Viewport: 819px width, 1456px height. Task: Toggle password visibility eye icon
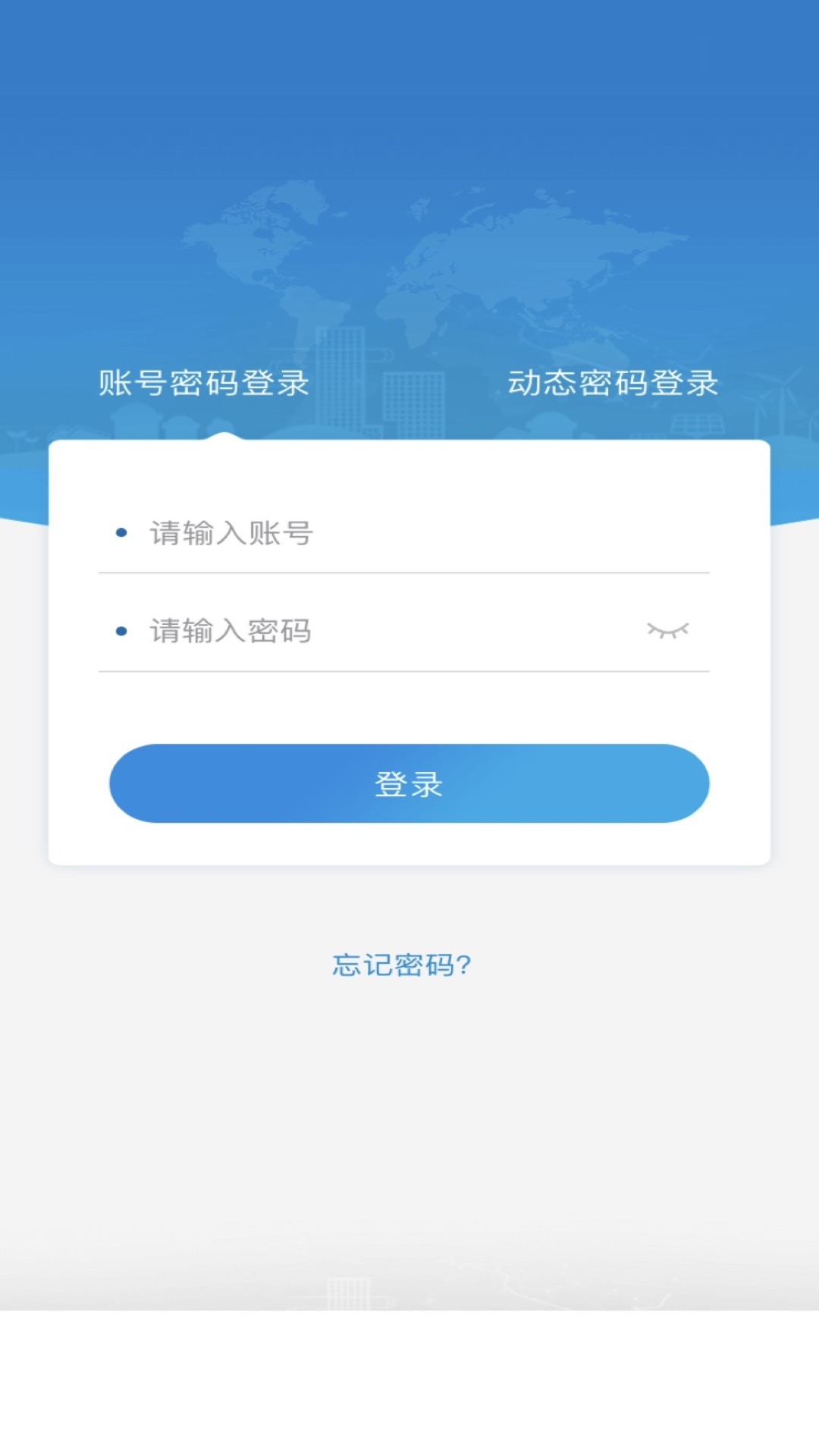tap(667, 630)
